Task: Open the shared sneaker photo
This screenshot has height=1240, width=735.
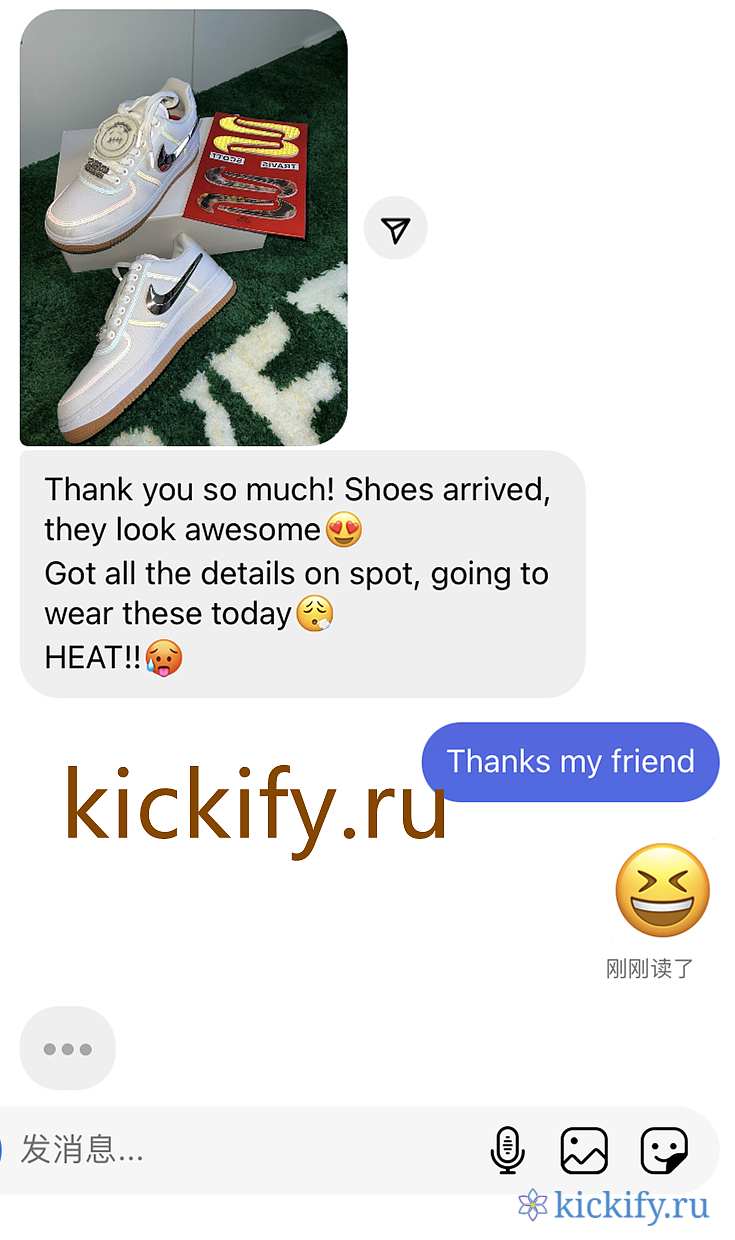Action: [x=184, y=228]
